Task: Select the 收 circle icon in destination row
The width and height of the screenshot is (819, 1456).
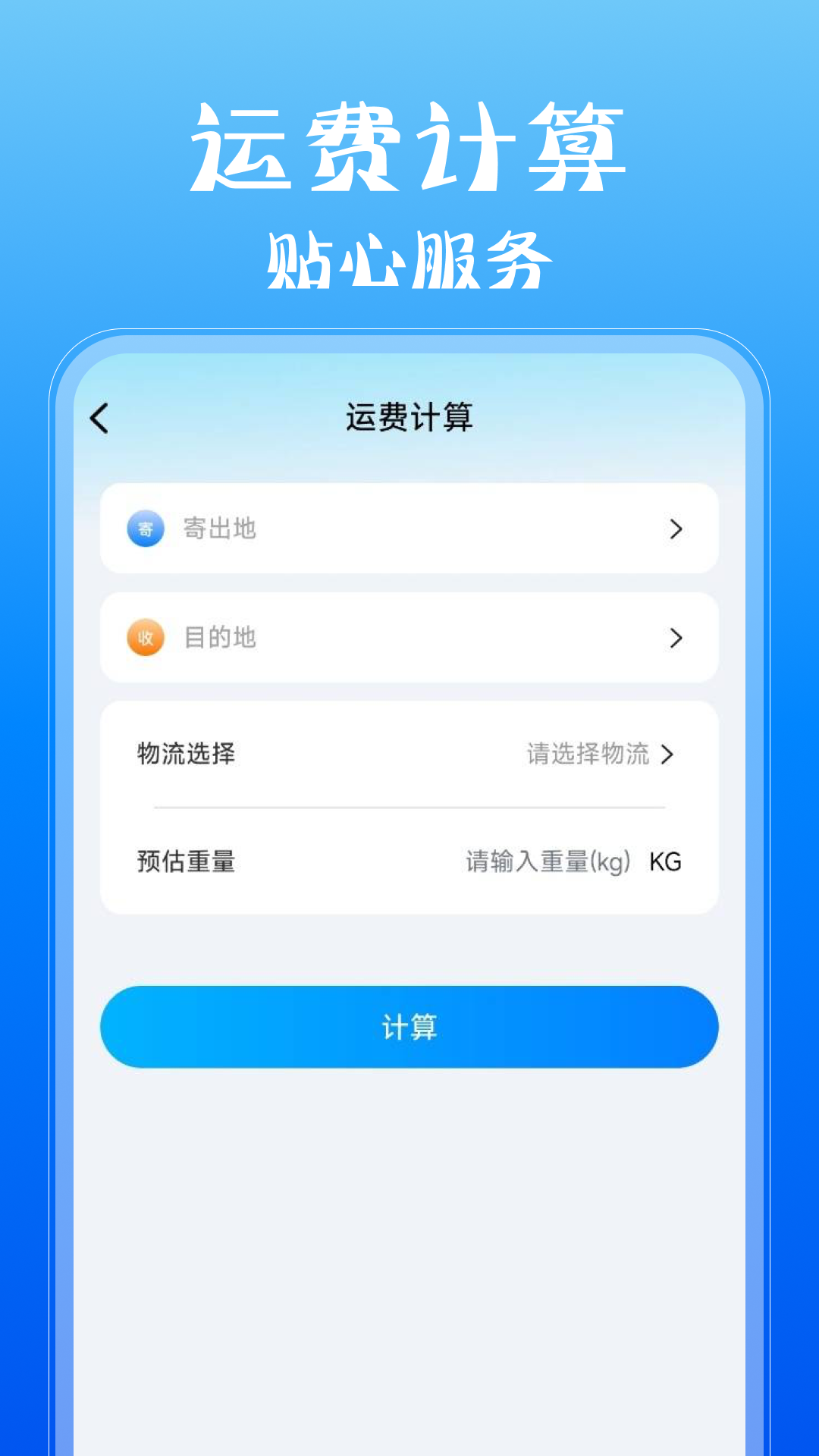Action: coord(146,638)
